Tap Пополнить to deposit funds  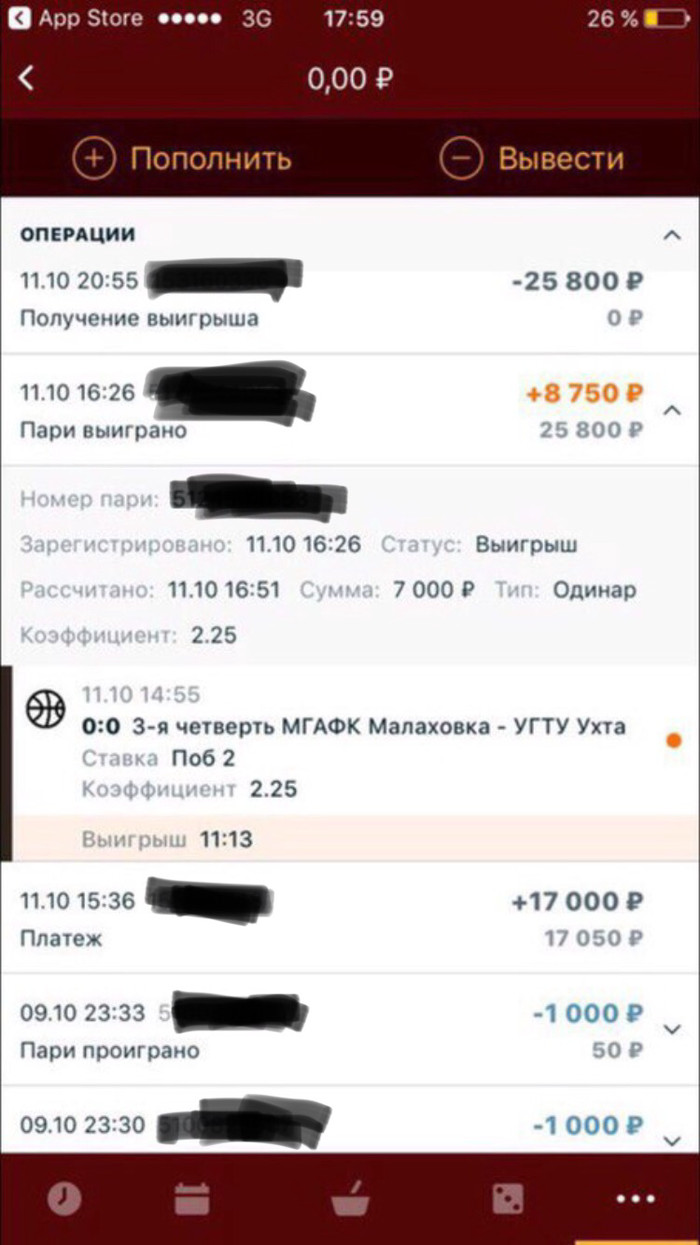pos(182,158)
